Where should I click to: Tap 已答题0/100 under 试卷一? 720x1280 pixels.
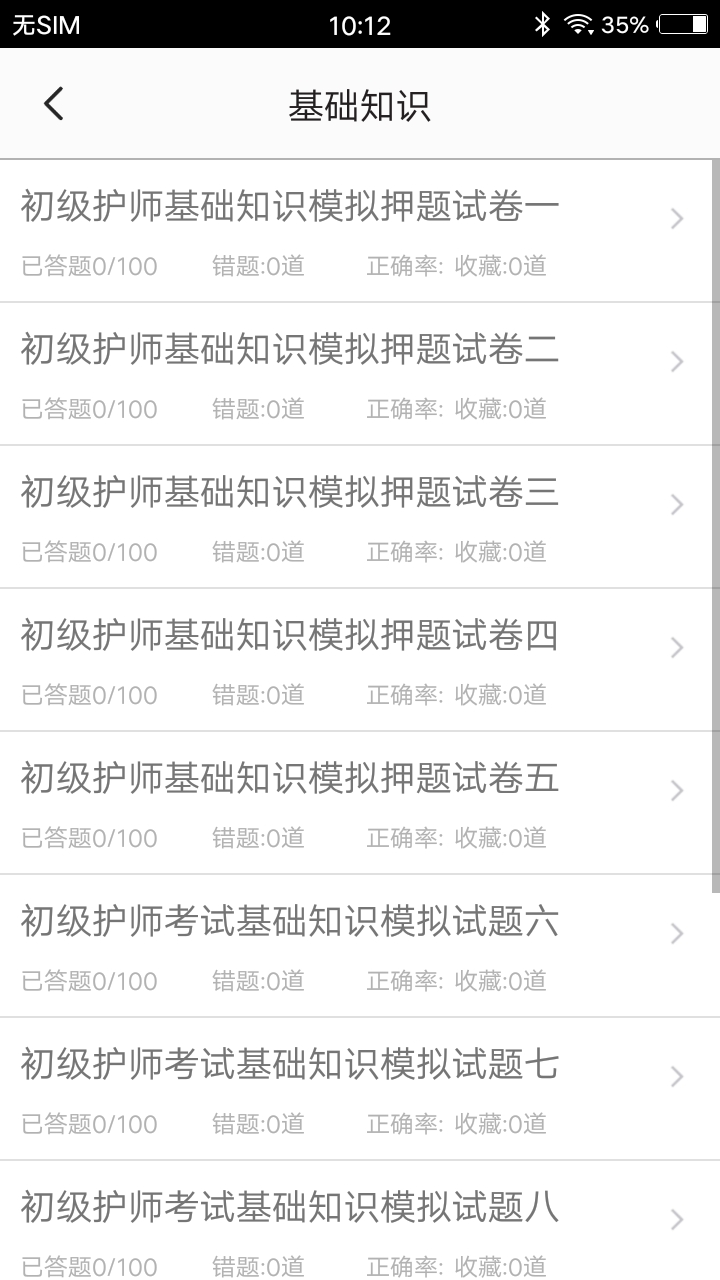[88, 266]
